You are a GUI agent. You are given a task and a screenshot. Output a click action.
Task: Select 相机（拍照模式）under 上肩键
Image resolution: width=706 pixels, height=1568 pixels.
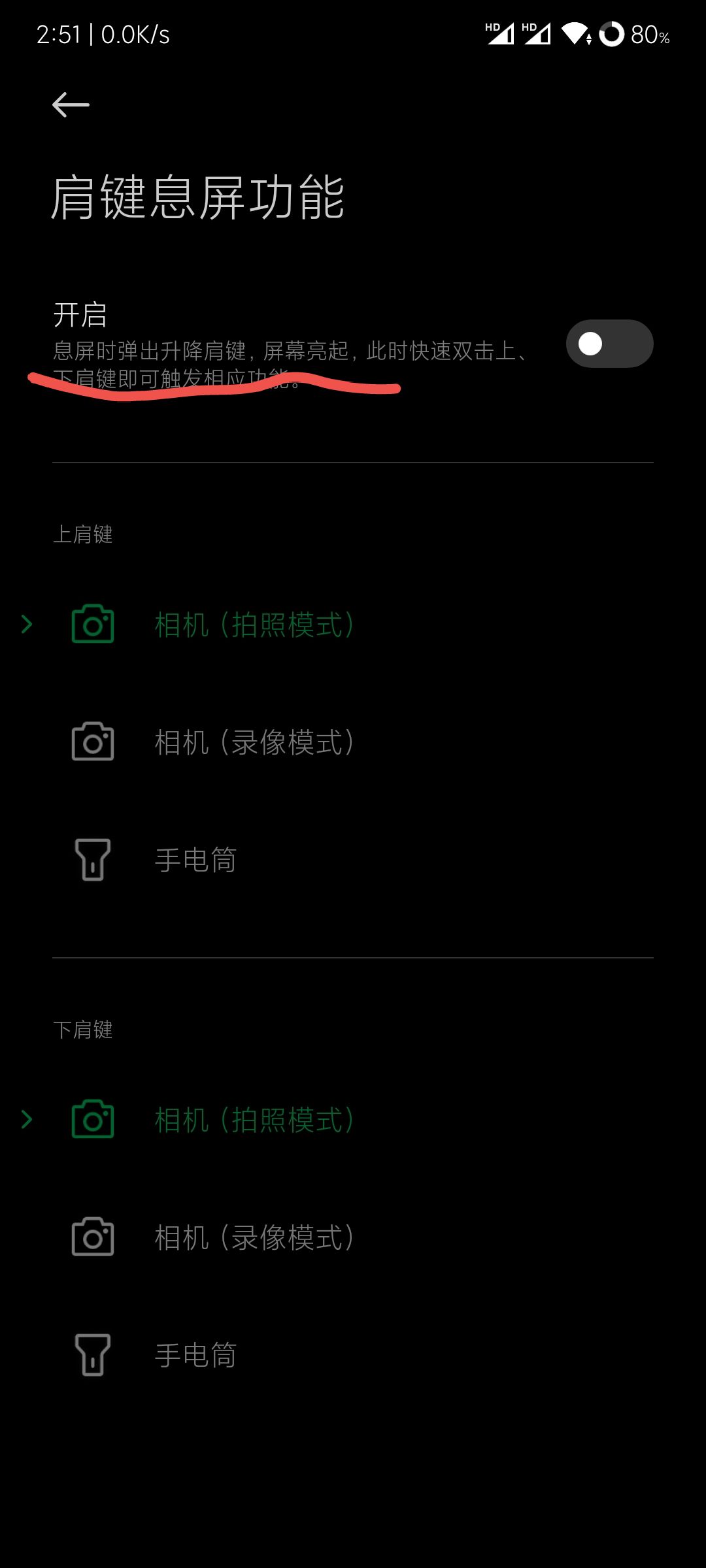(254, 625)
